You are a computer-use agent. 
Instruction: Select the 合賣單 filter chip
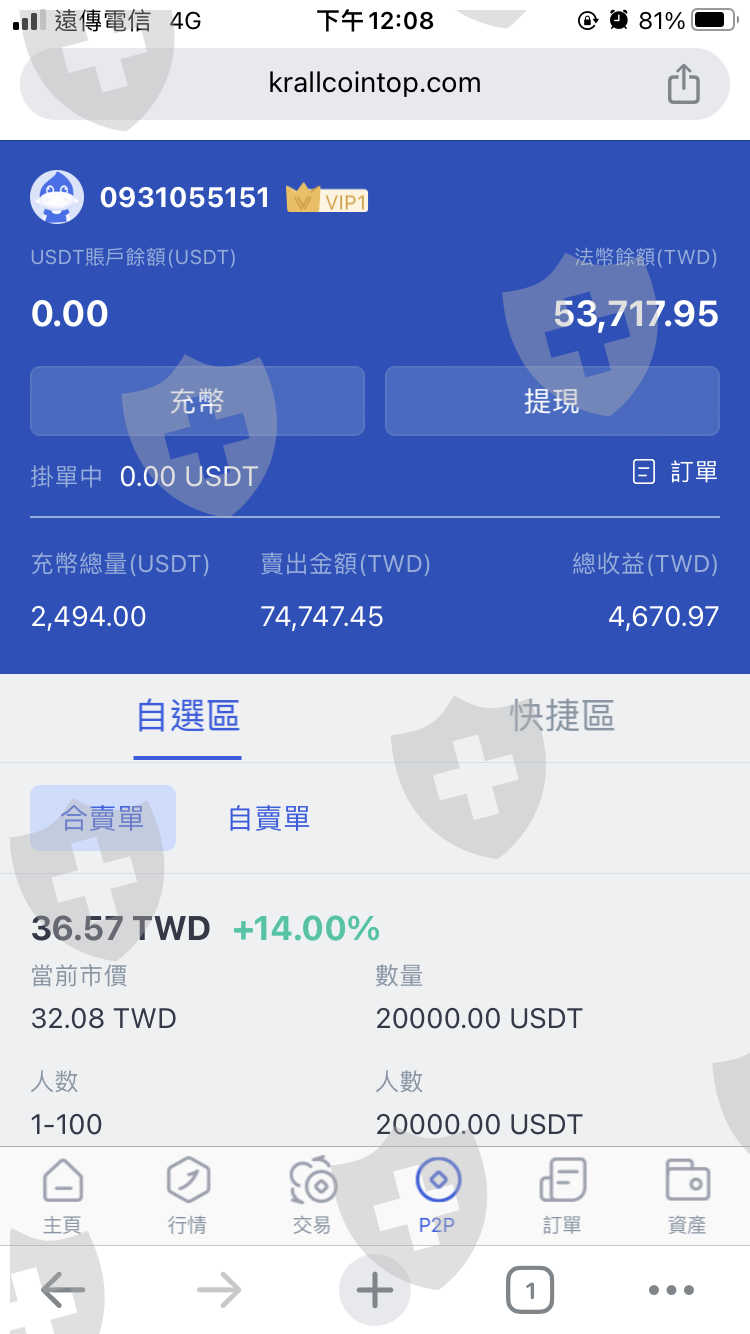pyautogui.click(x=103, y=818)
